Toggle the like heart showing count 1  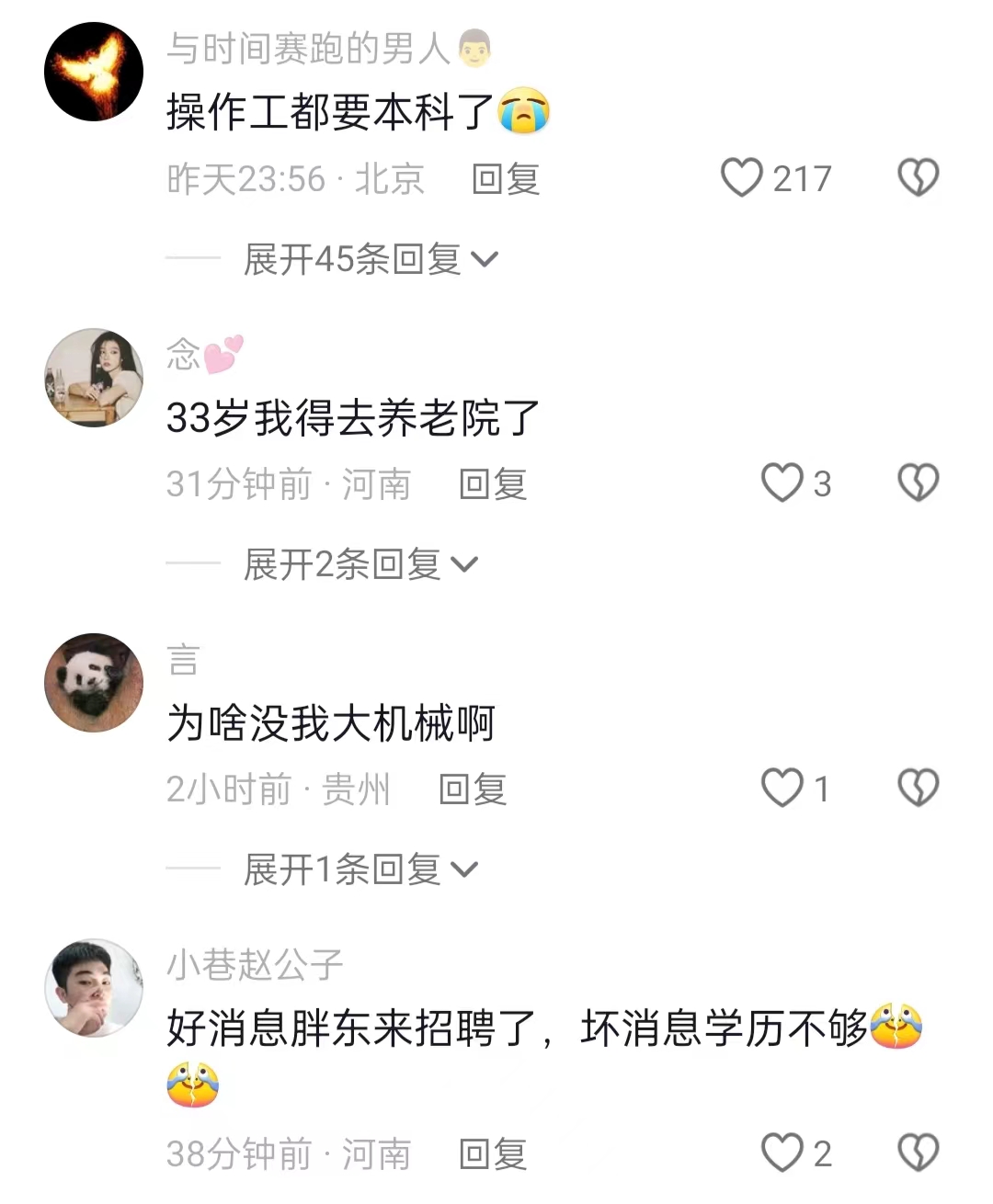point(781,789)
